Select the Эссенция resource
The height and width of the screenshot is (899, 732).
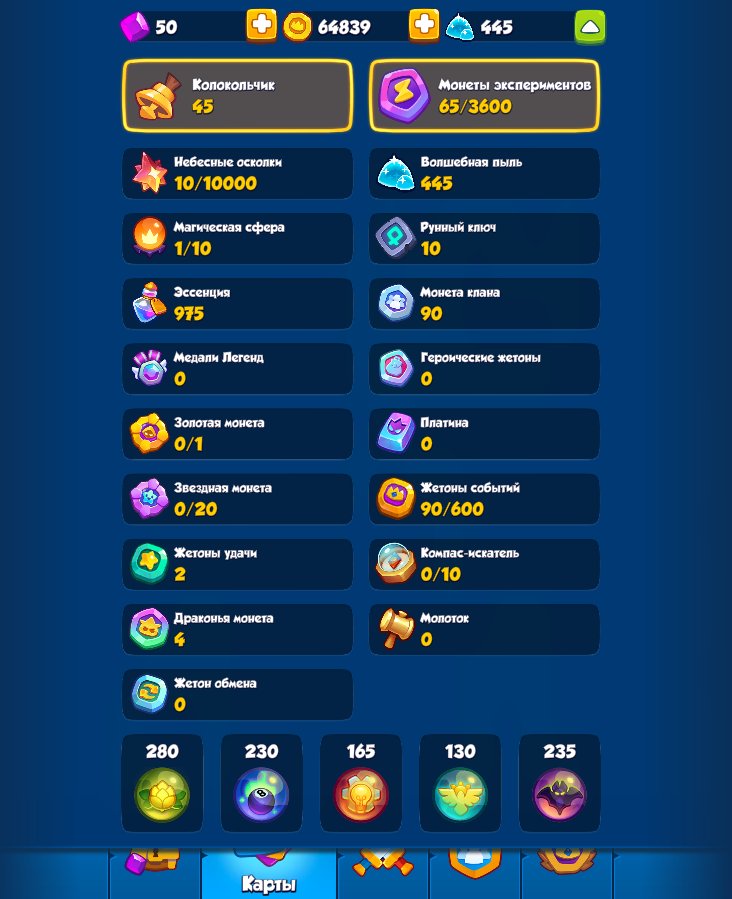pyautogui.click(x=237, y=304)
